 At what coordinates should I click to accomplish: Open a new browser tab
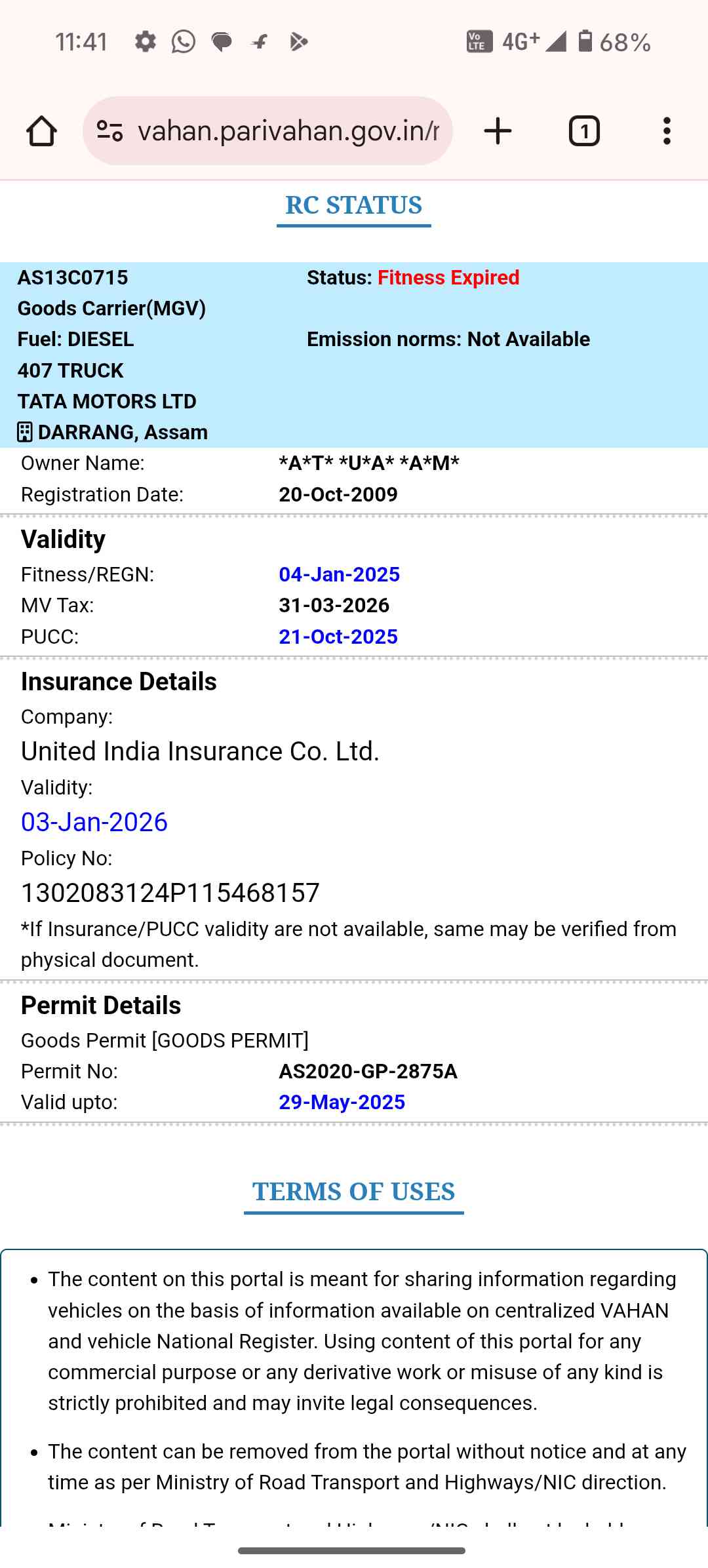pos(498,131)
